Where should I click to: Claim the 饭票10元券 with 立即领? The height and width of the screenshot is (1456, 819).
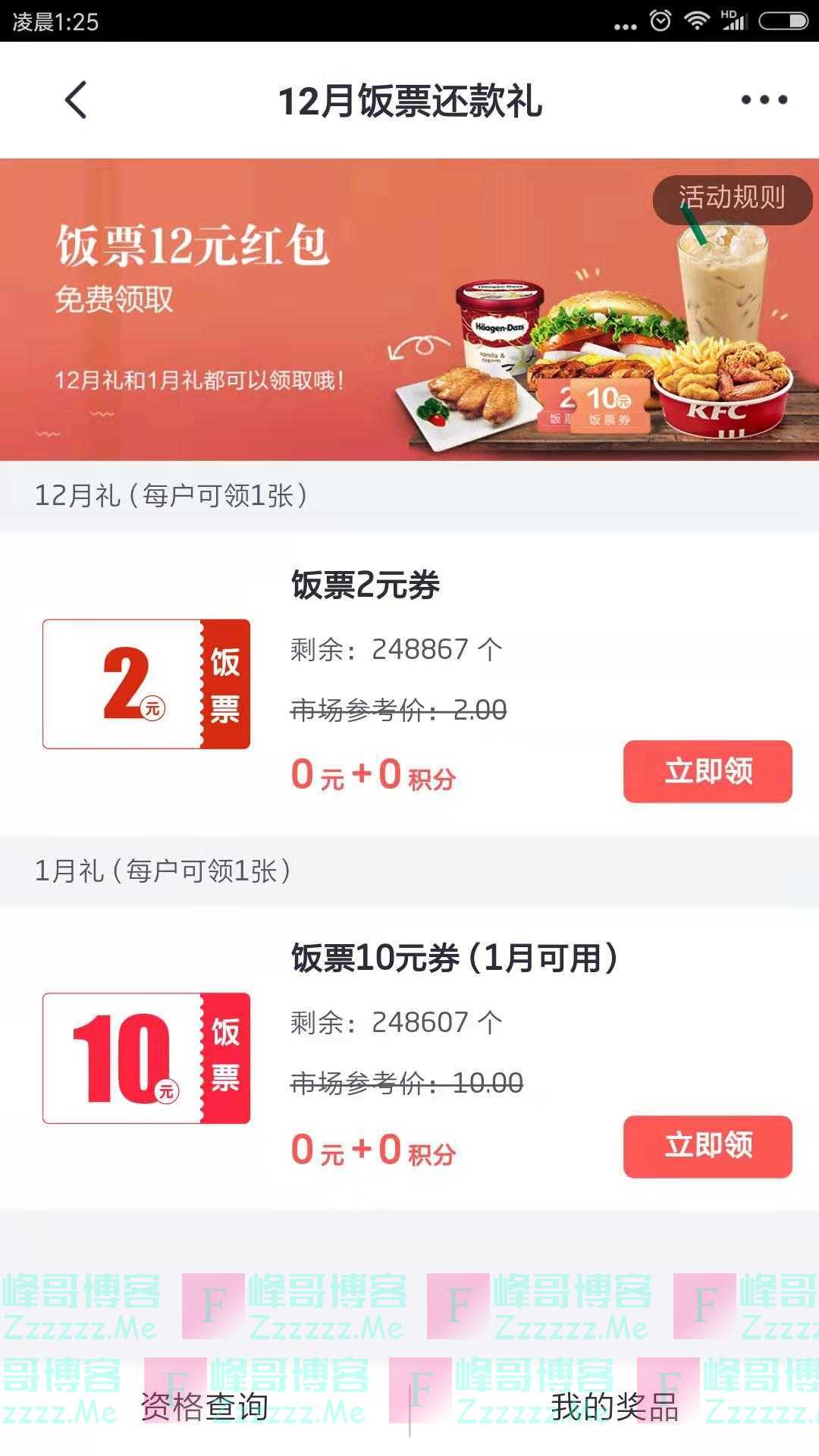click(708, 1146)
